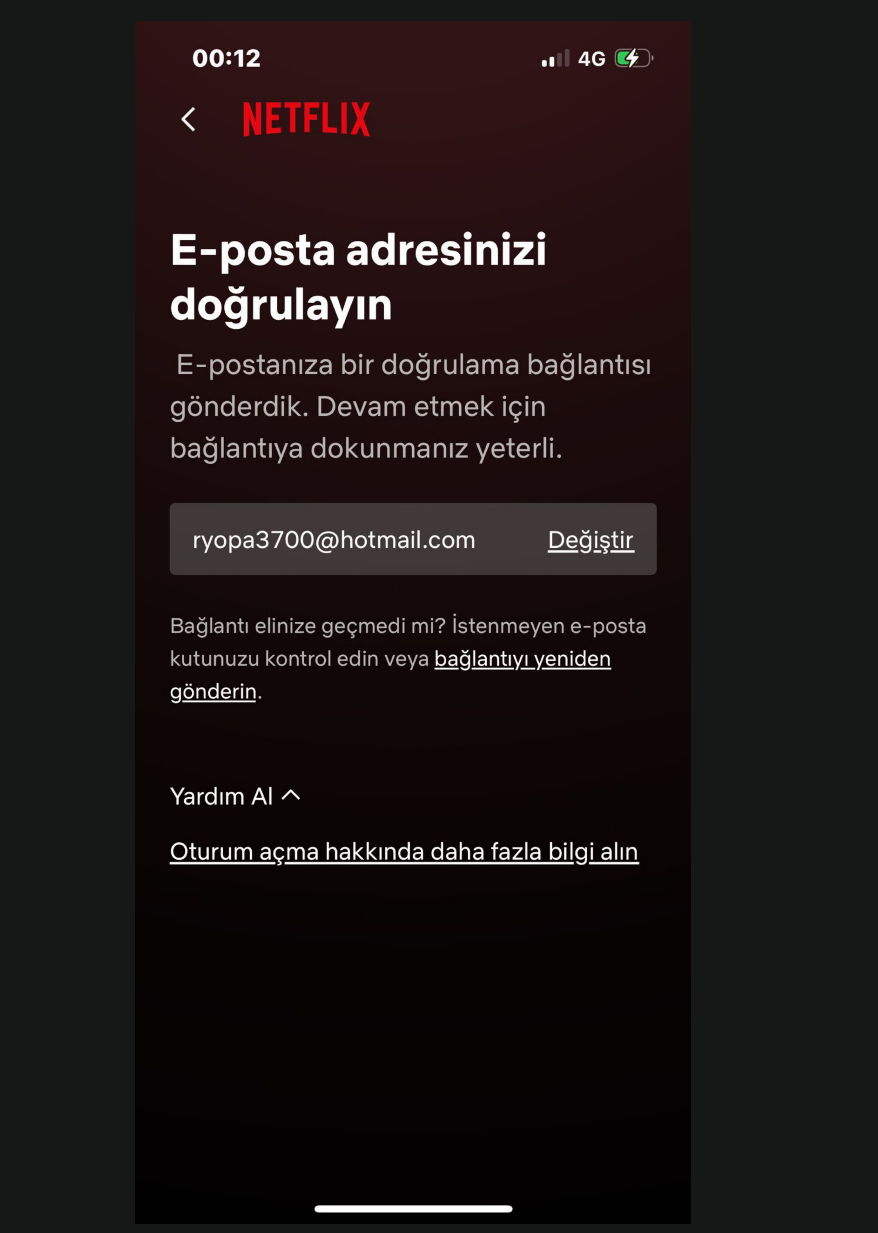Collapse the Yardım Al section

[235, 796]
